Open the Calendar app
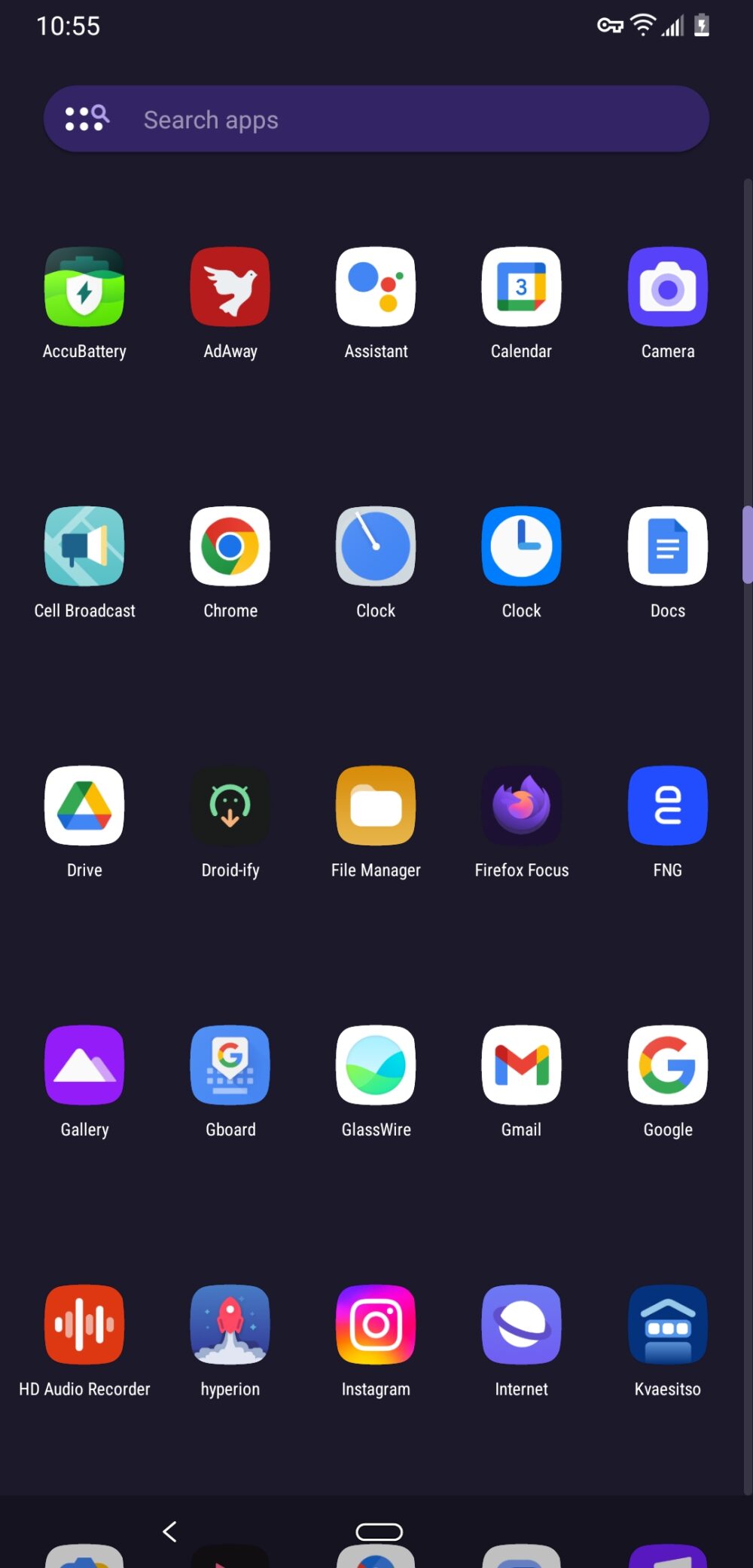Screen dimensions: 753x1568 [521, 286]
